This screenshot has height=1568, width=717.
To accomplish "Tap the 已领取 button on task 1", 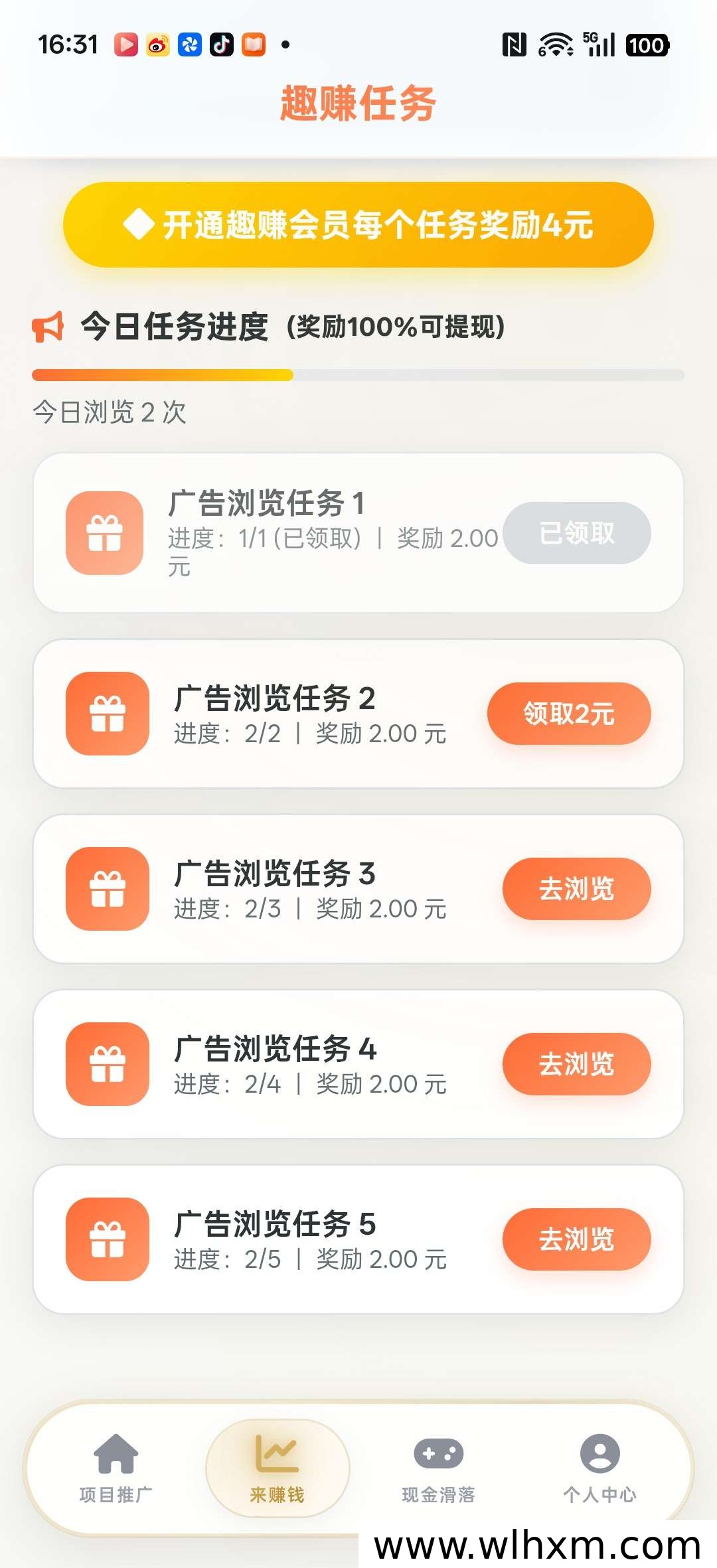I will 576,533.
